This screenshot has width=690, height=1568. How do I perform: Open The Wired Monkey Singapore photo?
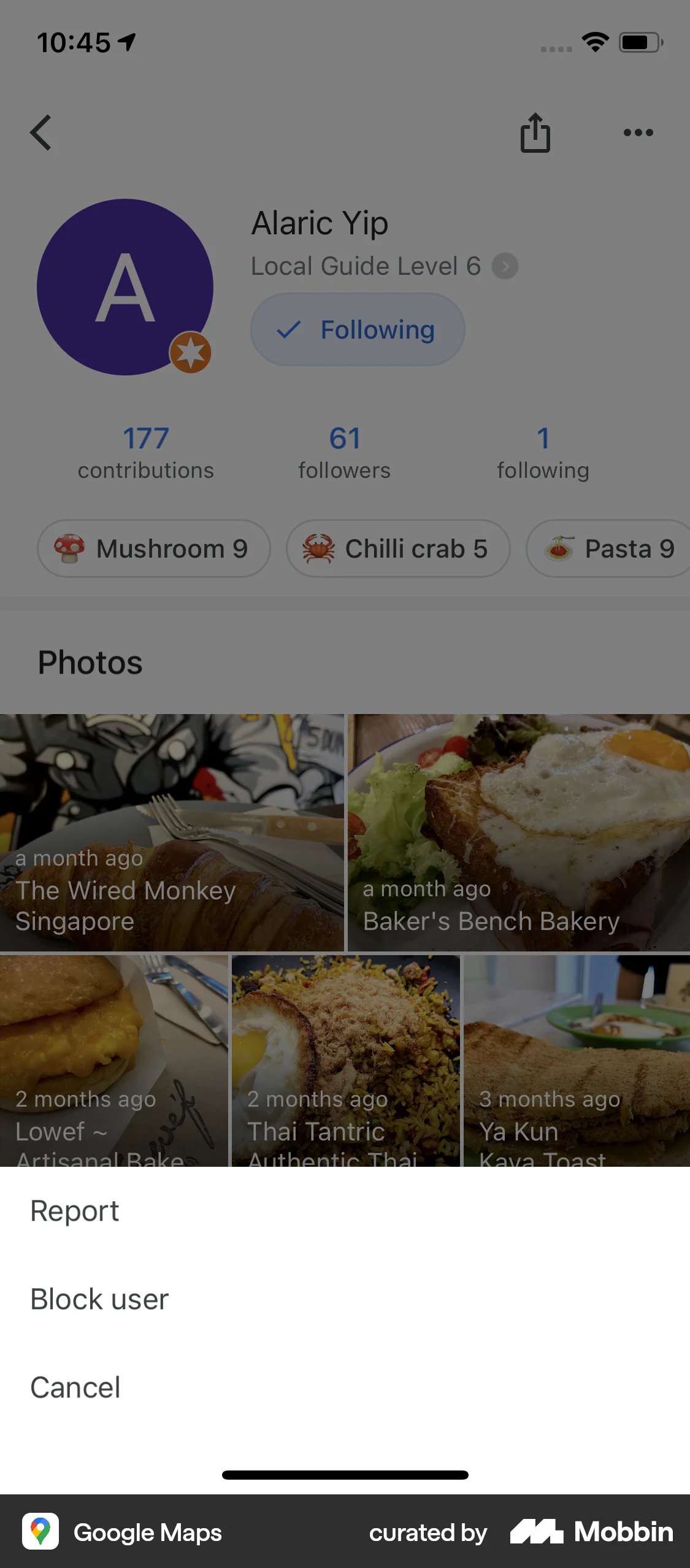click(x=172, y=831)
